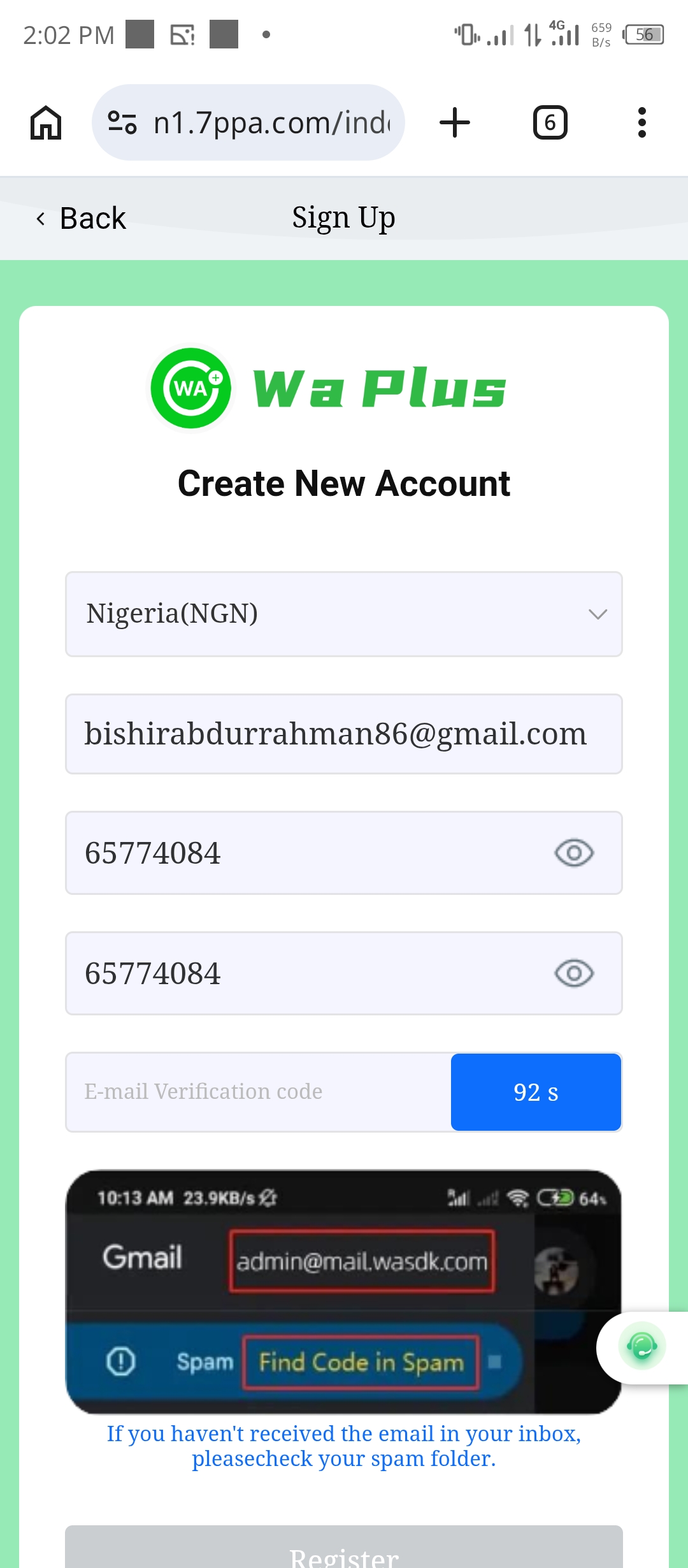Tap the browser address bar
688x1568 pixels.
pos(271,122)
